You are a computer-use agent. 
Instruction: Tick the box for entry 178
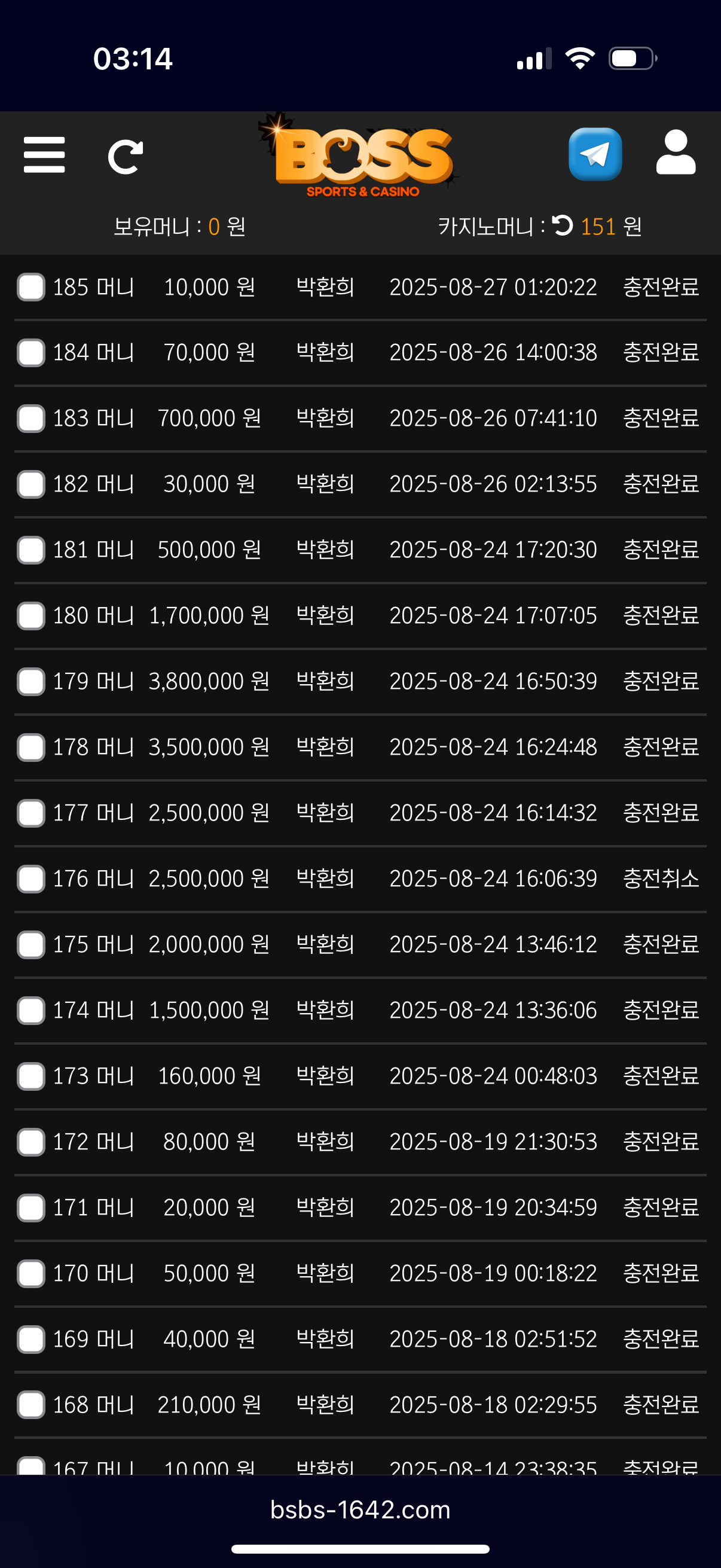(x=31, y=748)
